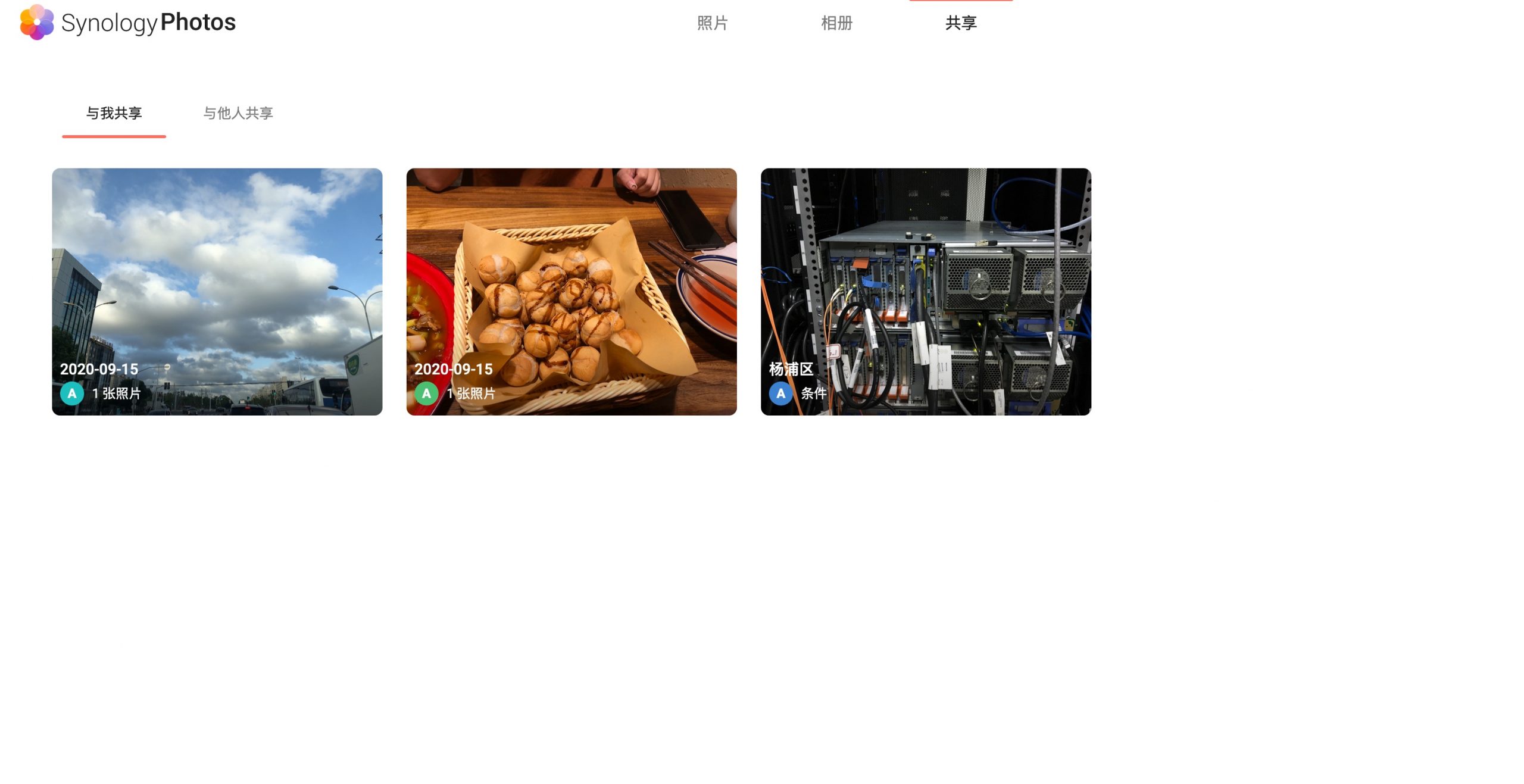Open the 2020-09-15 cloudy sky album
Image resolution: width=1524 pixels, height=784 pixels.
coord(217,291)
